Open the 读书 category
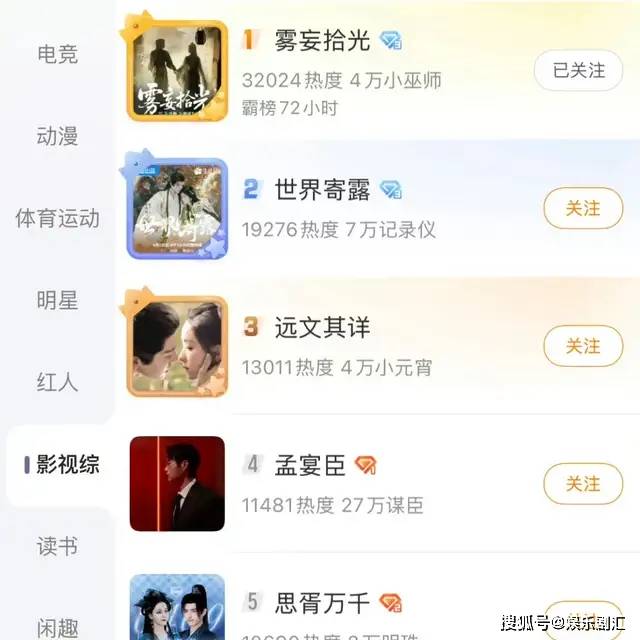The height and width of the screenshot is (640, 640). click(x=57, y=546)
